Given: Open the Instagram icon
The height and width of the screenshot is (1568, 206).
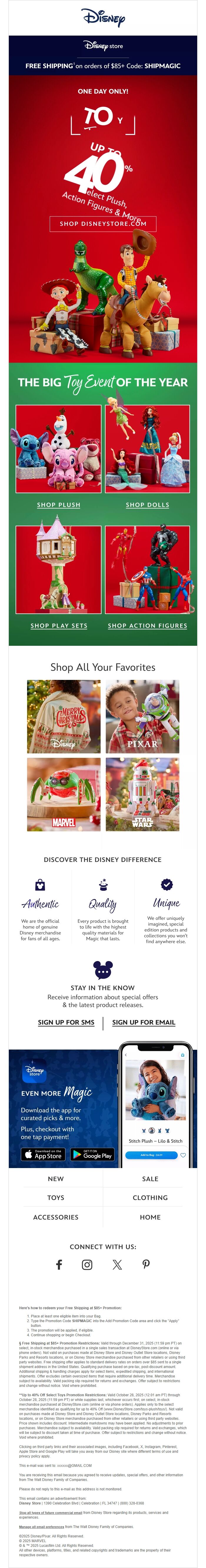Looking at the screenshot, I should 87,1264.
